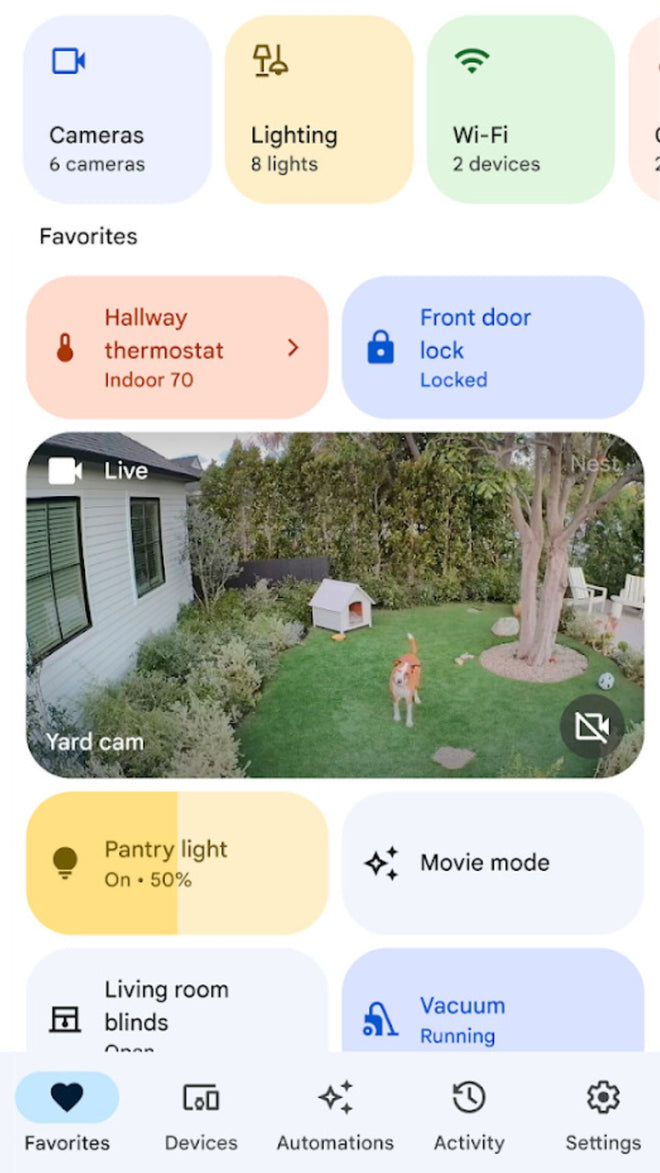Select the Favorites tab
Image resolution: width=660 pixels, height=1173 pixels.
pyautogui.click(x=67, y=1113)
